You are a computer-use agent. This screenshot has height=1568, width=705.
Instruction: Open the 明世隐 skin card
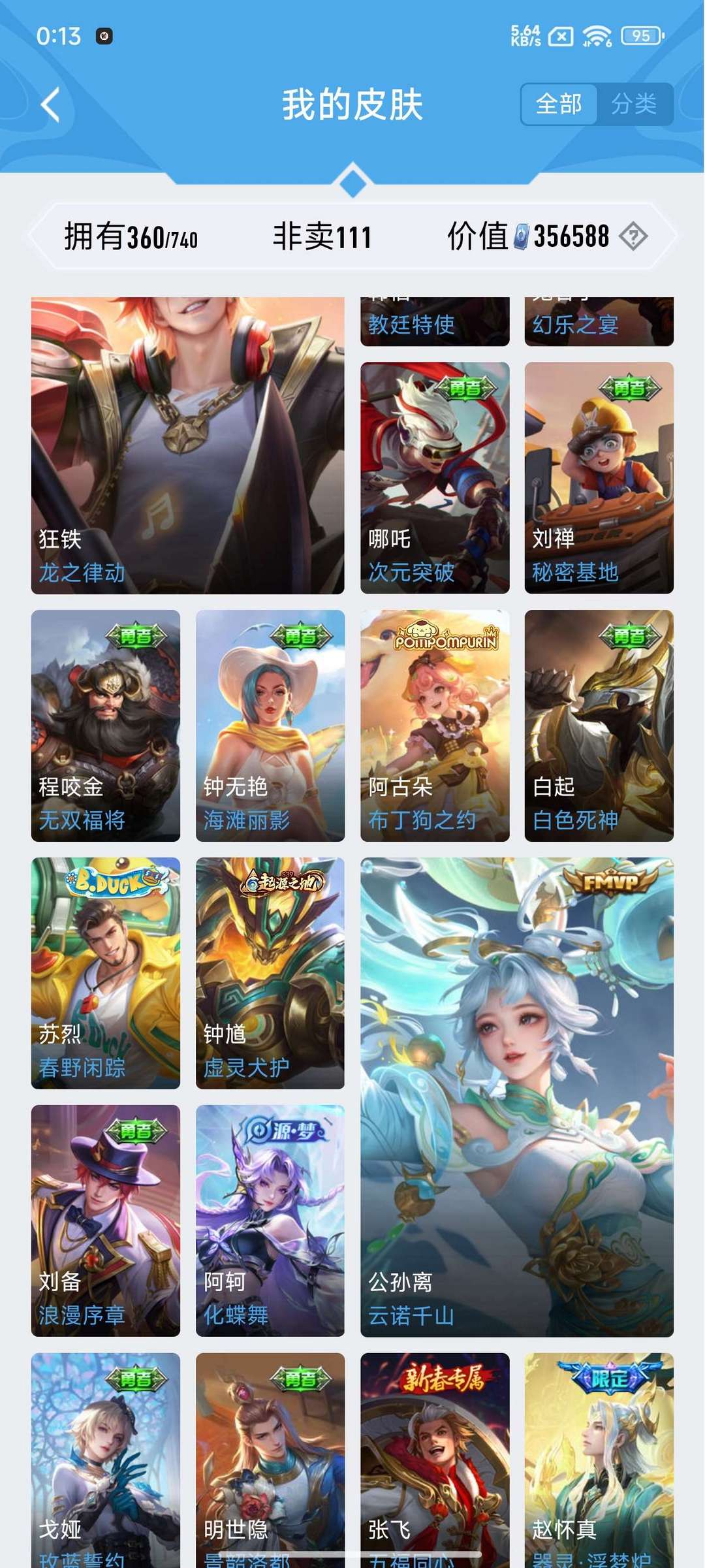pos(270,1456)
